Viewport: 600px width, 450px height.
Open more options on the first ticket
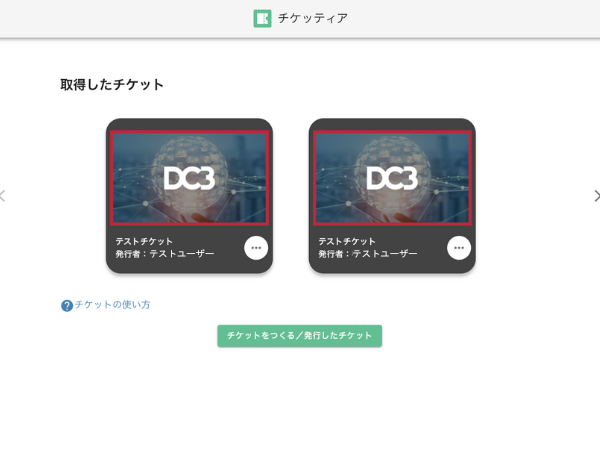[256, 248]
